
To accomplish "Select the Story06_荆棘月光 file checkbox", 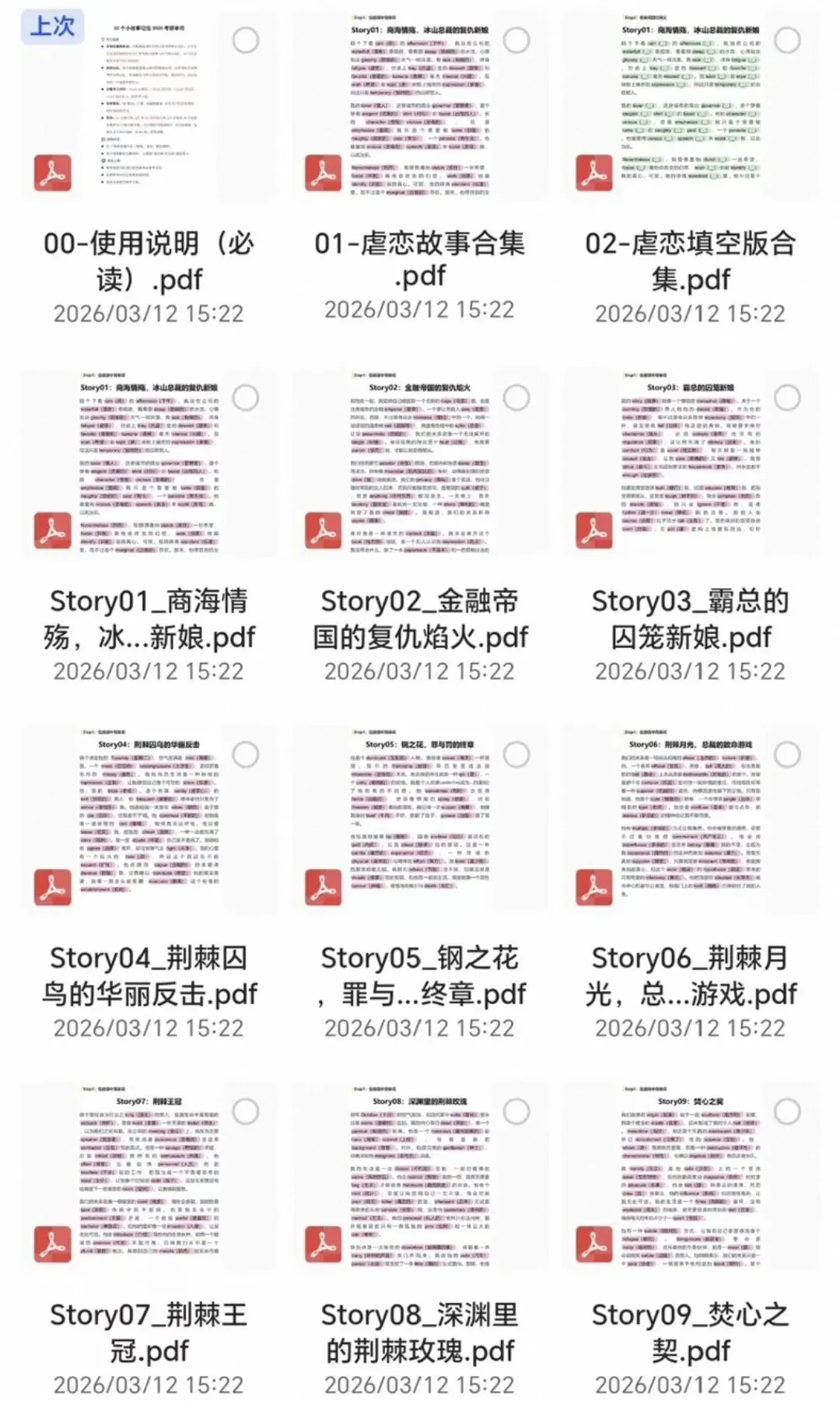I will [788, 755].
